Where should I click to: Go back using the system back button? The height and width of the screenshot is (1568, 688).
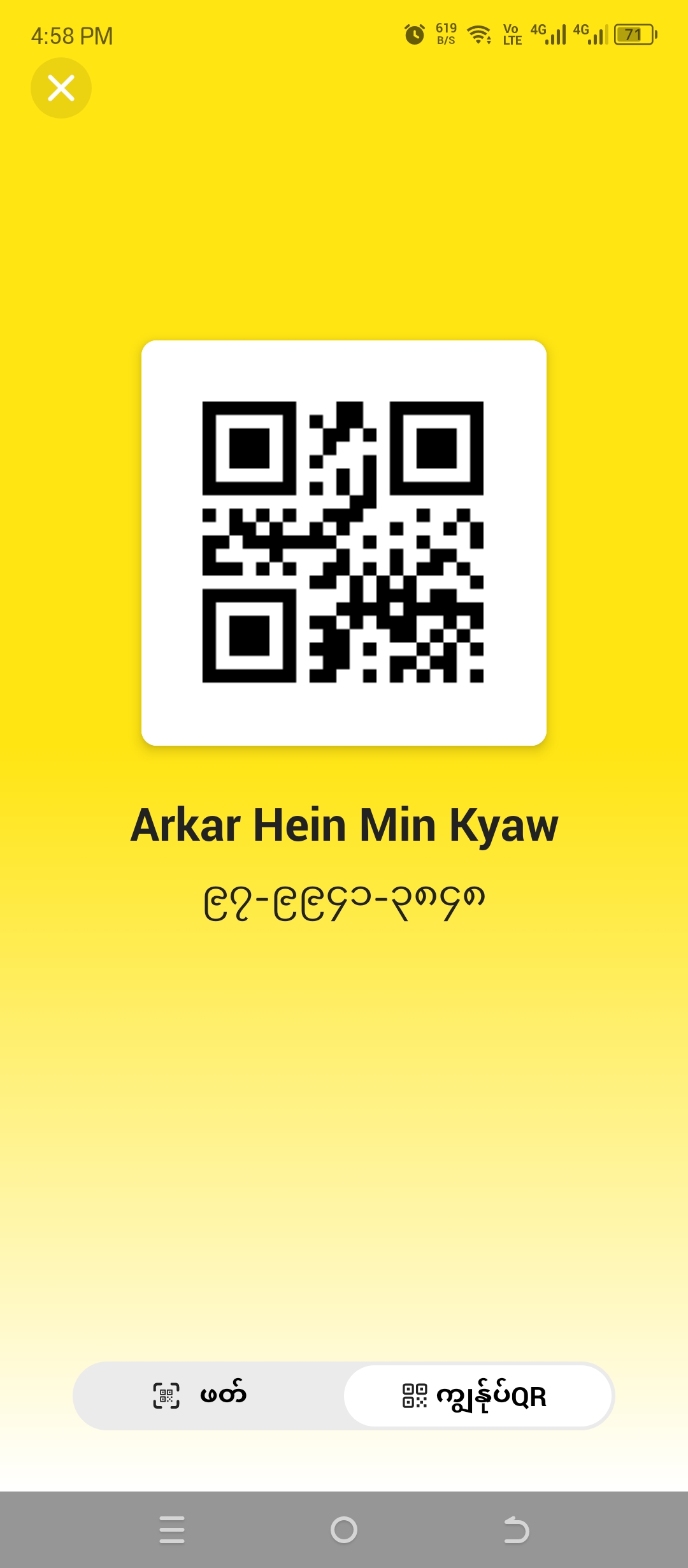point(516,1530)
